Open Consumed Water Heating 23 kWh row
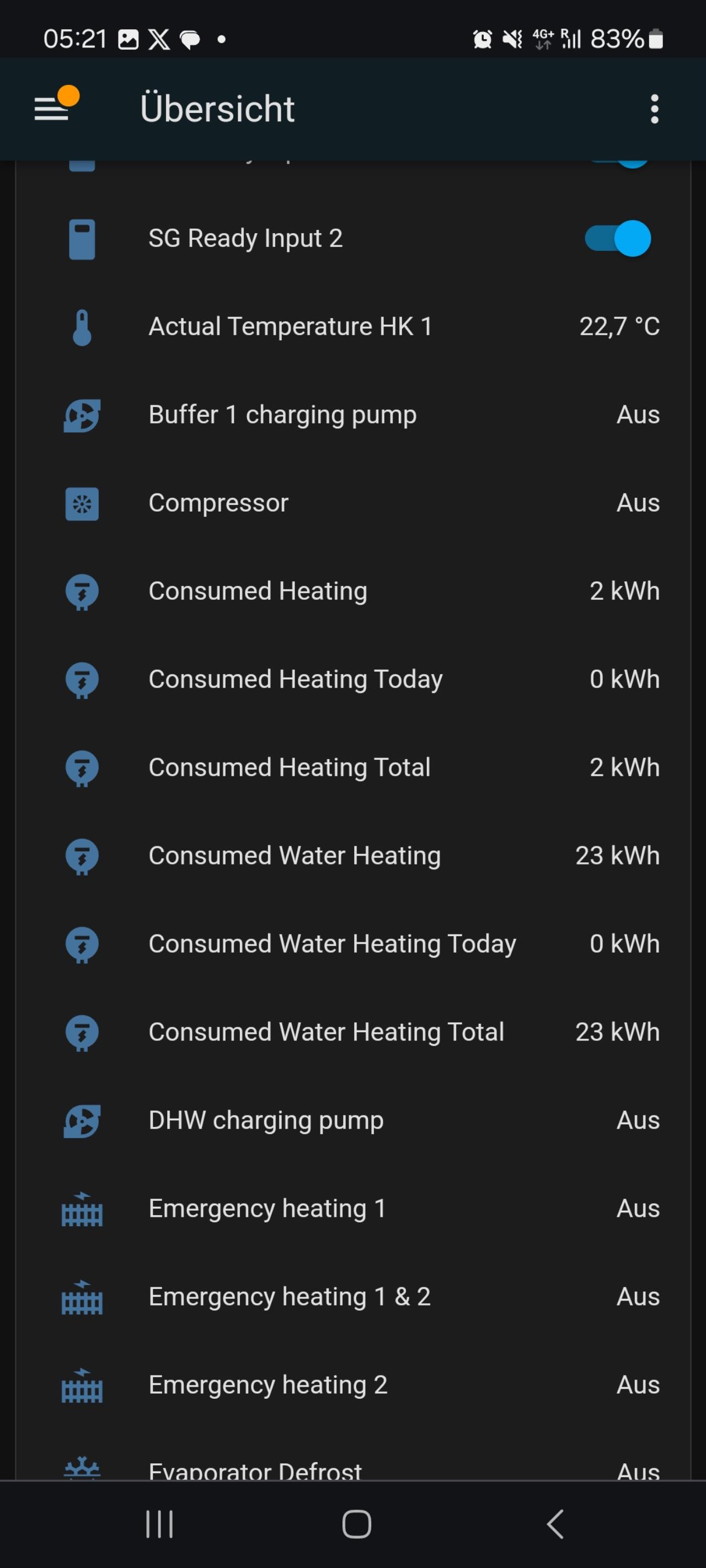The height and width of the screenshot is (1568, 706). 352,856
